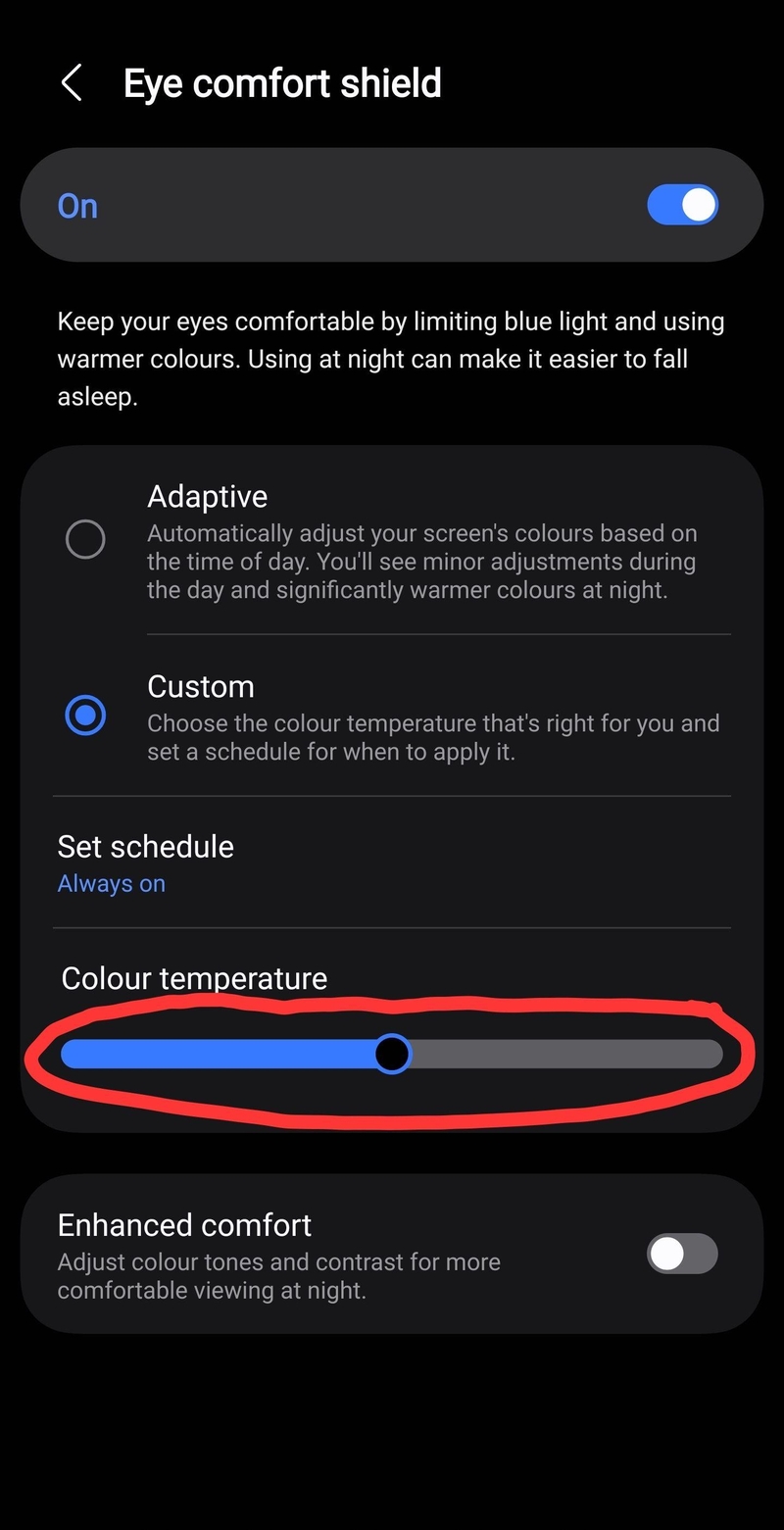Enable the Enhanced comfort toggle

pyautogui.click(x=682, y=1254)
